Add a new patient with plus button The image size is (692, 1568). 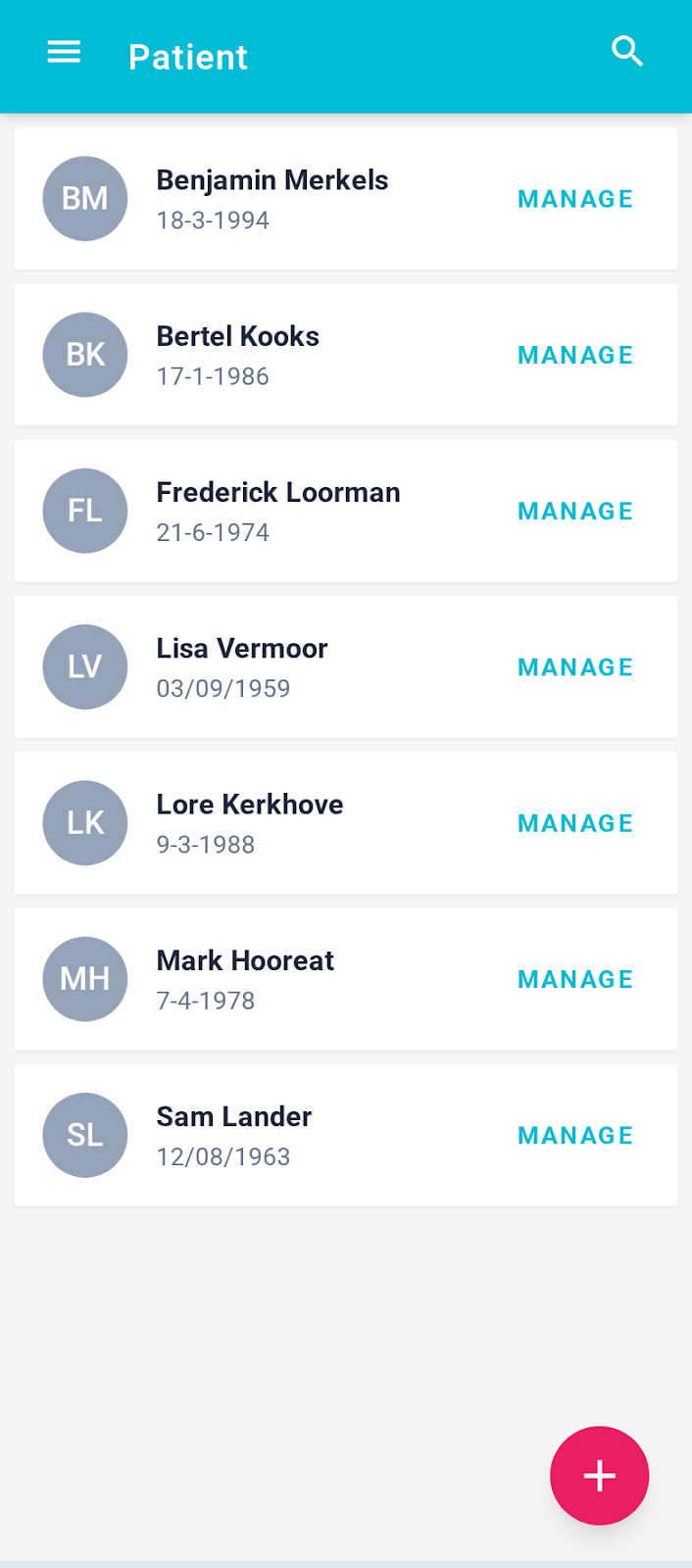point(599,1475)
